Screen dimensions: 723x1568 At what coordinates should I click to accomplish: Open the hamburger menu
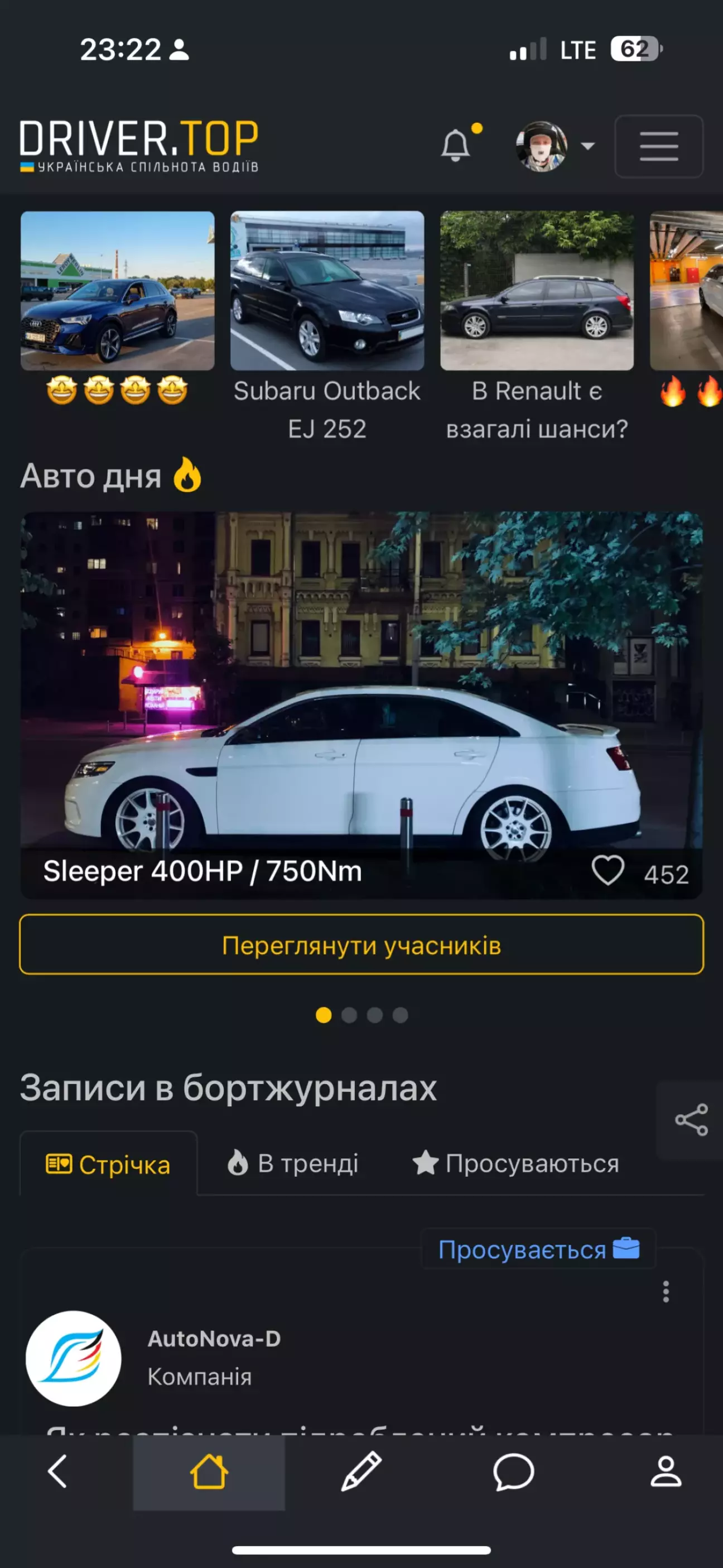pos(658,146)
